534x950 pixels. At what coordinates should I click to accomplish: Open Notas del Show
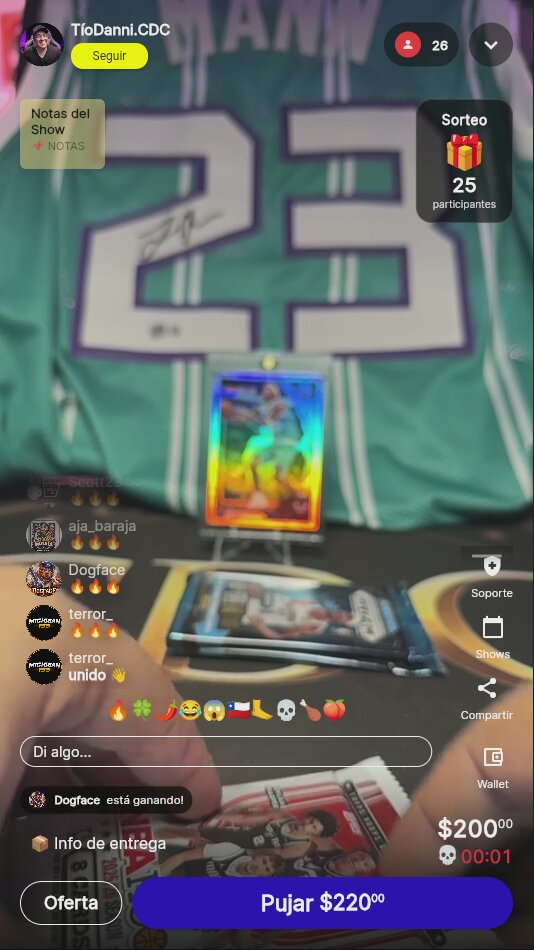click(x=62, y=134)
